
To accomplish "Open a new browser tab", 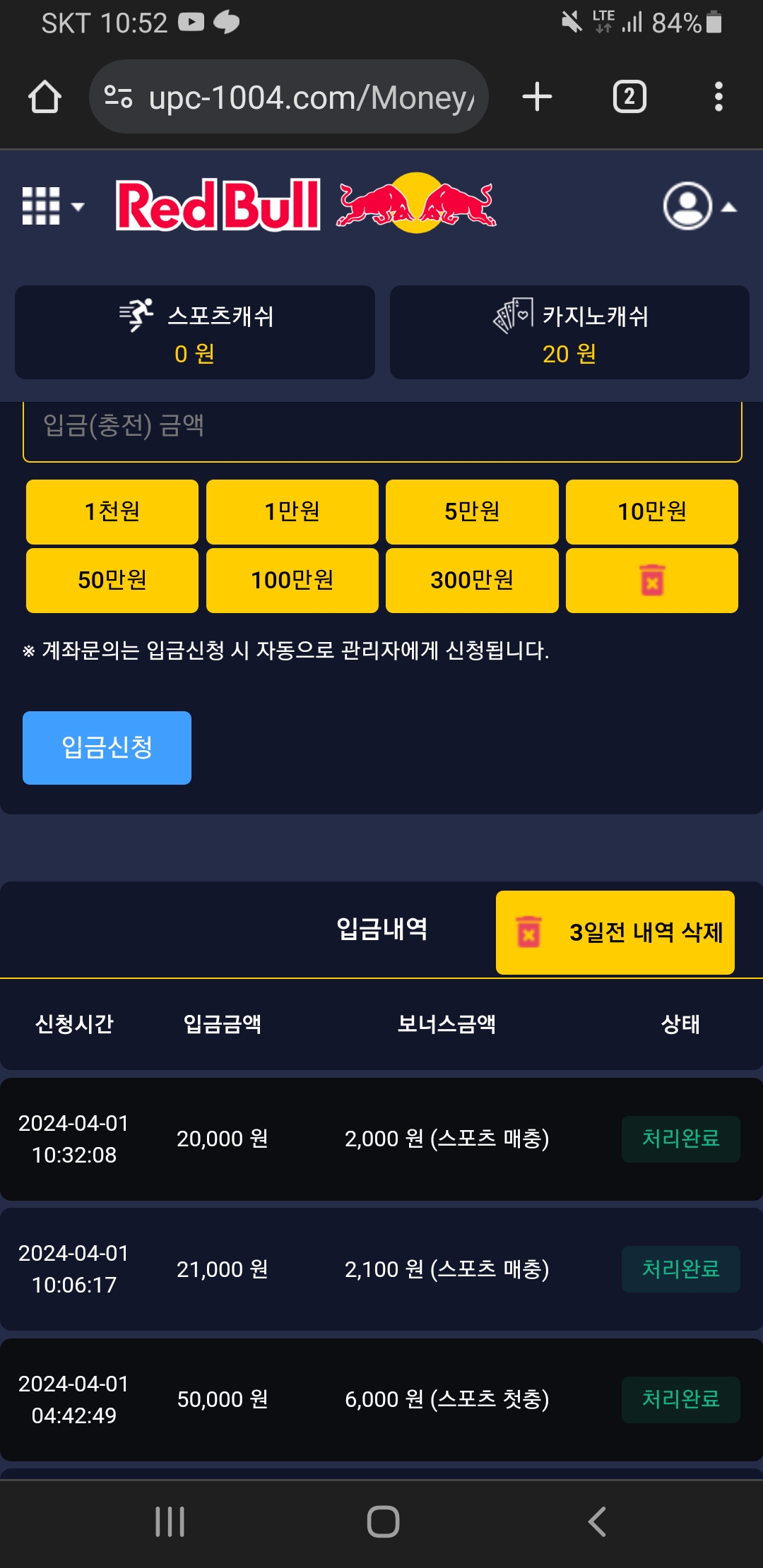I will tap(537, 97).
